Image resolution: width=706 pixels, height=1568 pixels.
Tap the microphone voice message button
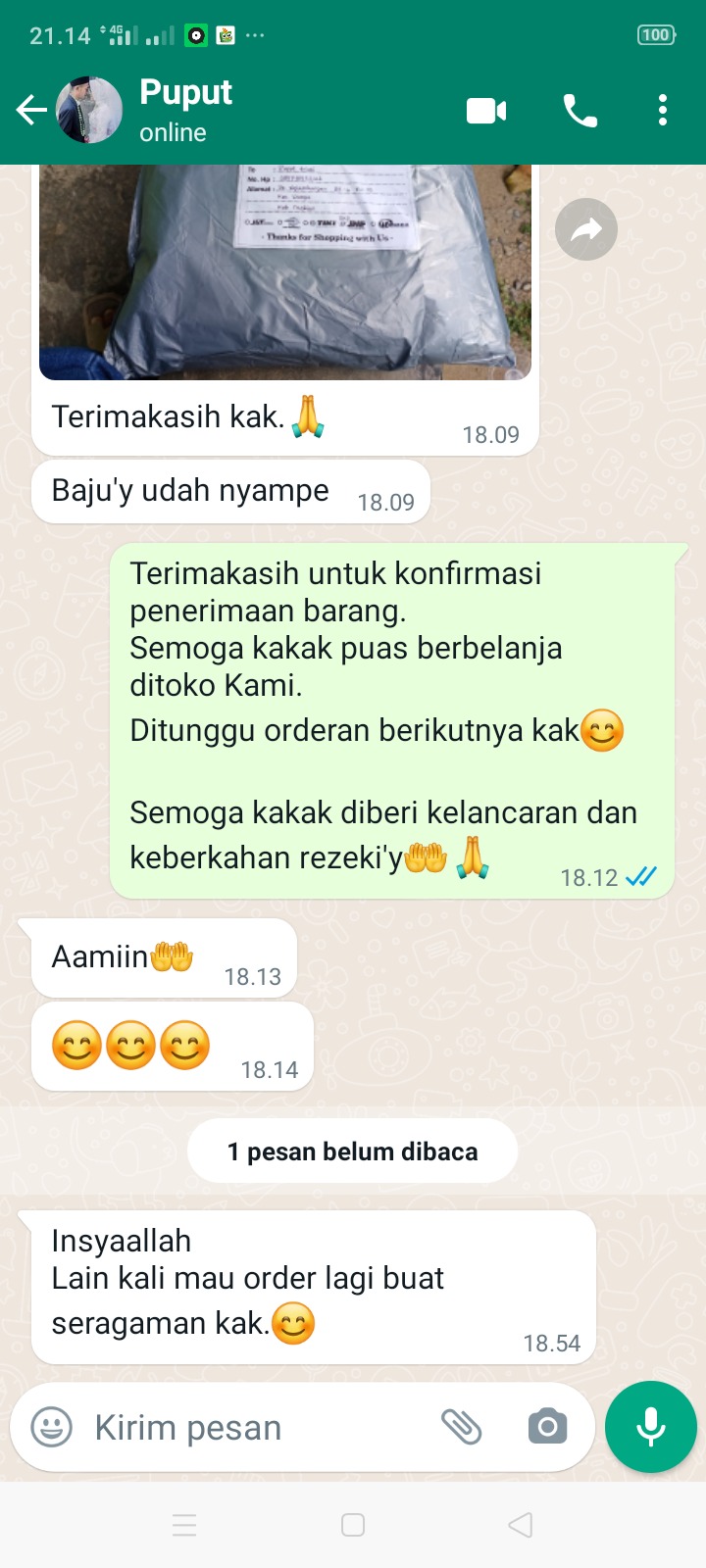(x=651, y=1427)
